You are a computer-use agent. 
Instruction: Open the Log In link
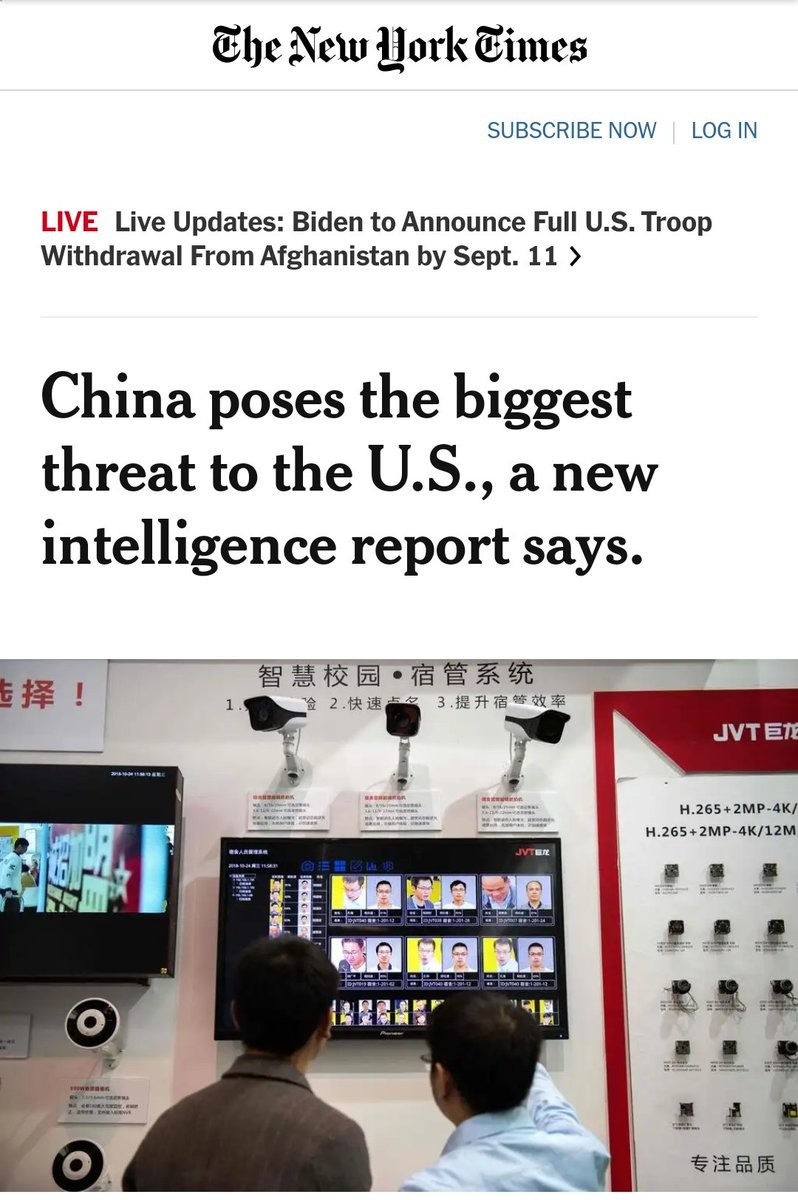[x=724, y=131]
